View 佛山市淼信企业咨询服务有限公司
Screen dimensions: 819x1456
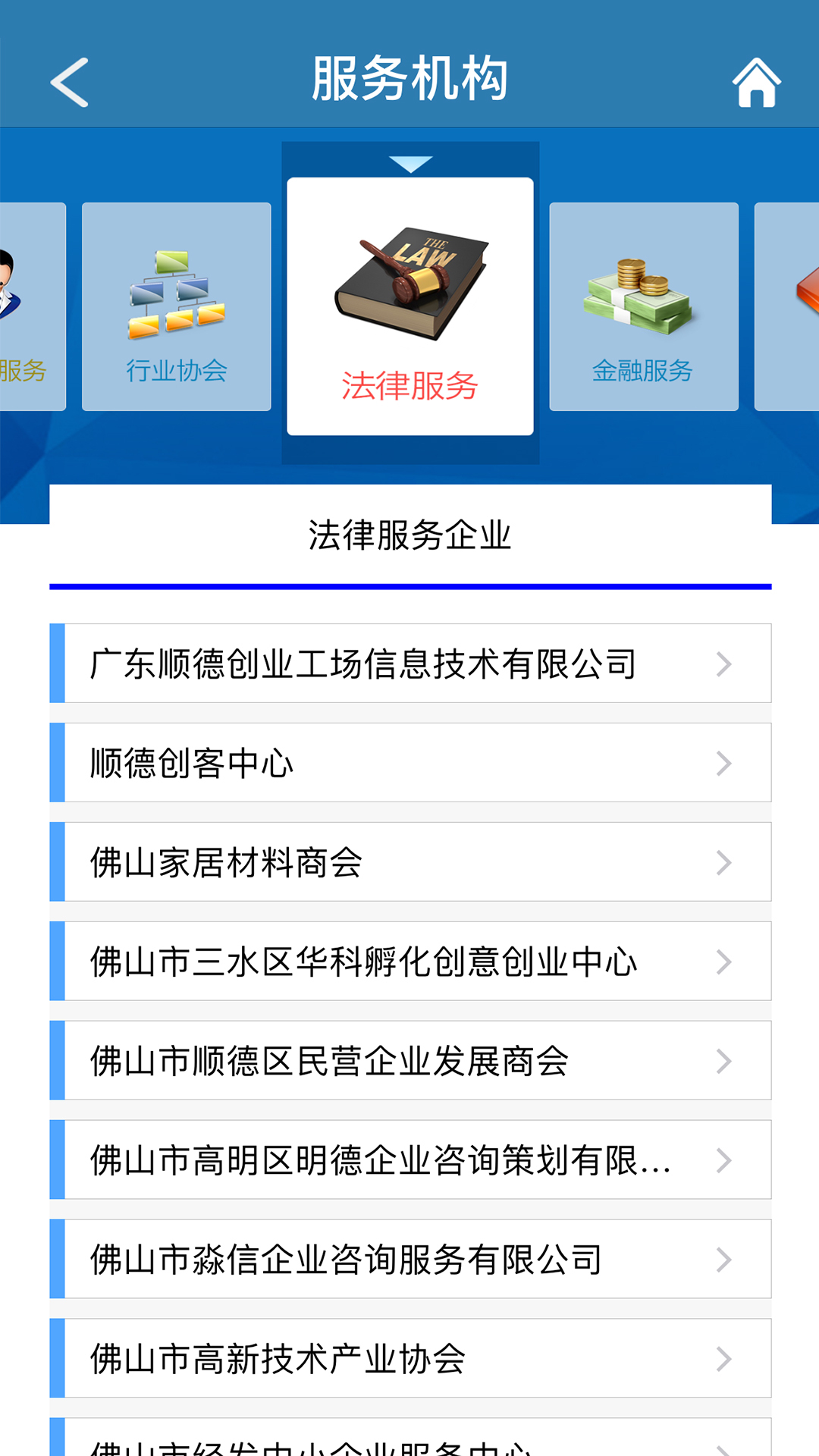410,1260
